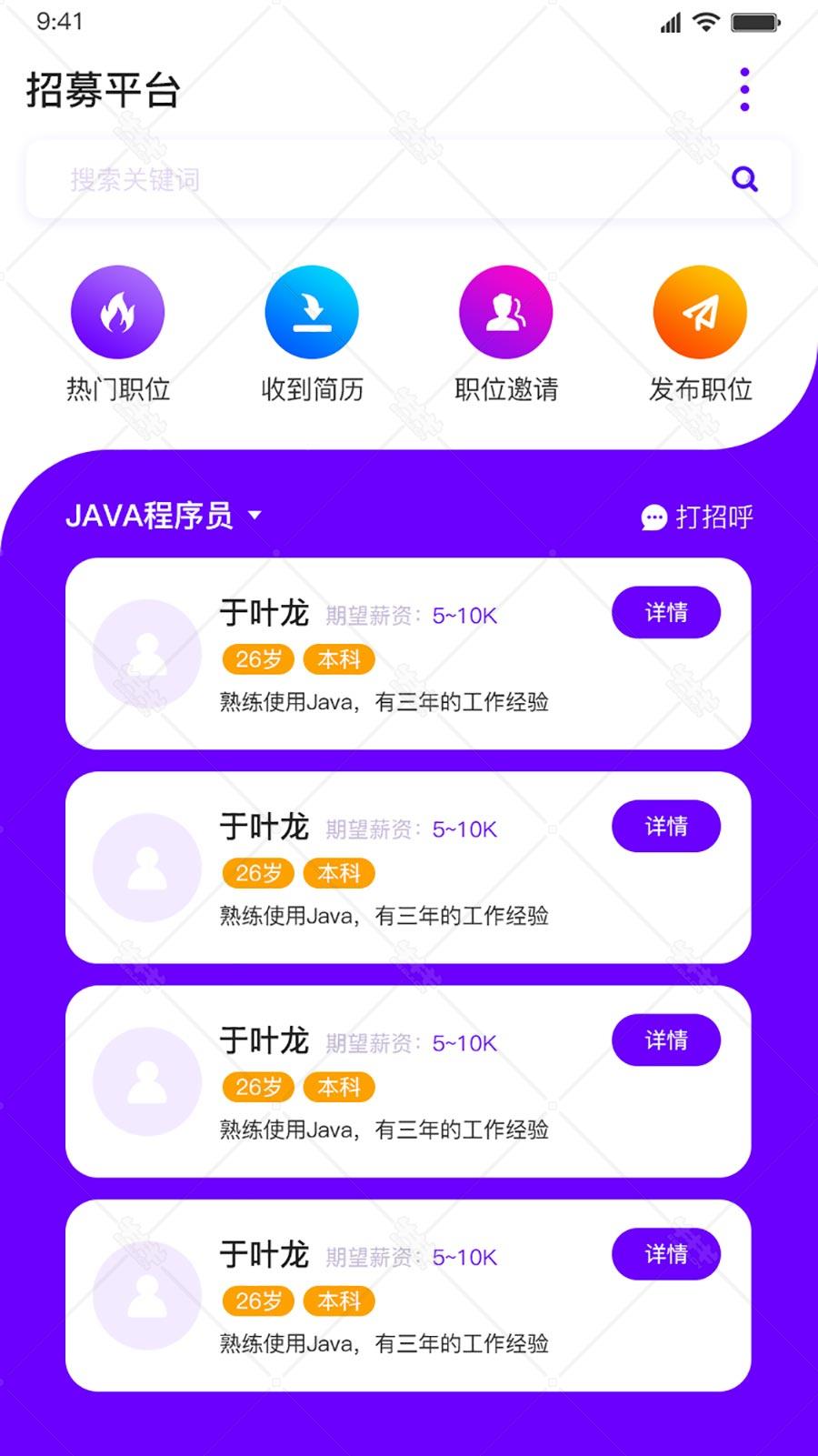Open 热门职位 hot positions

coord(117,334)
